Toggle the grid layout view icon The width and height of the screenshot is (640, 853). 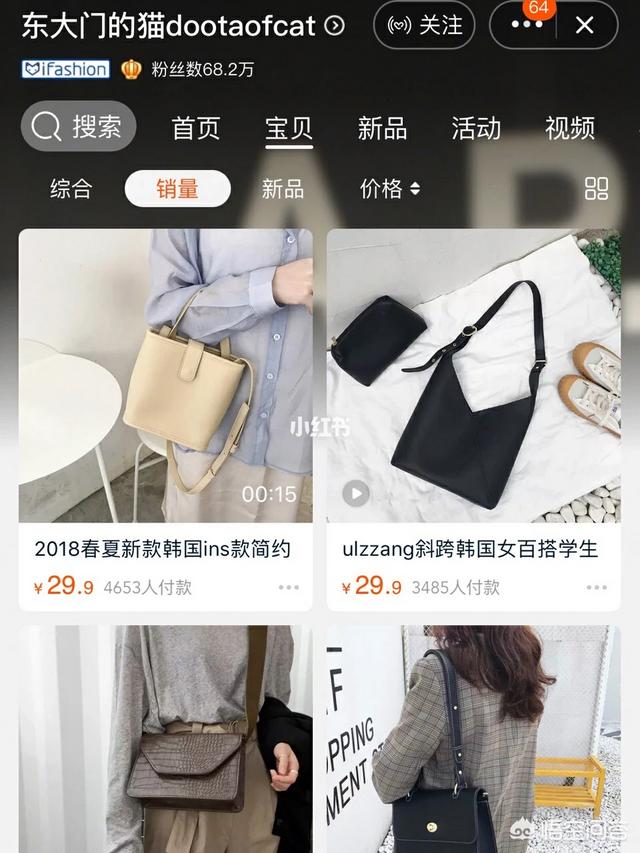pyautogui.click(x=596, y=188)
